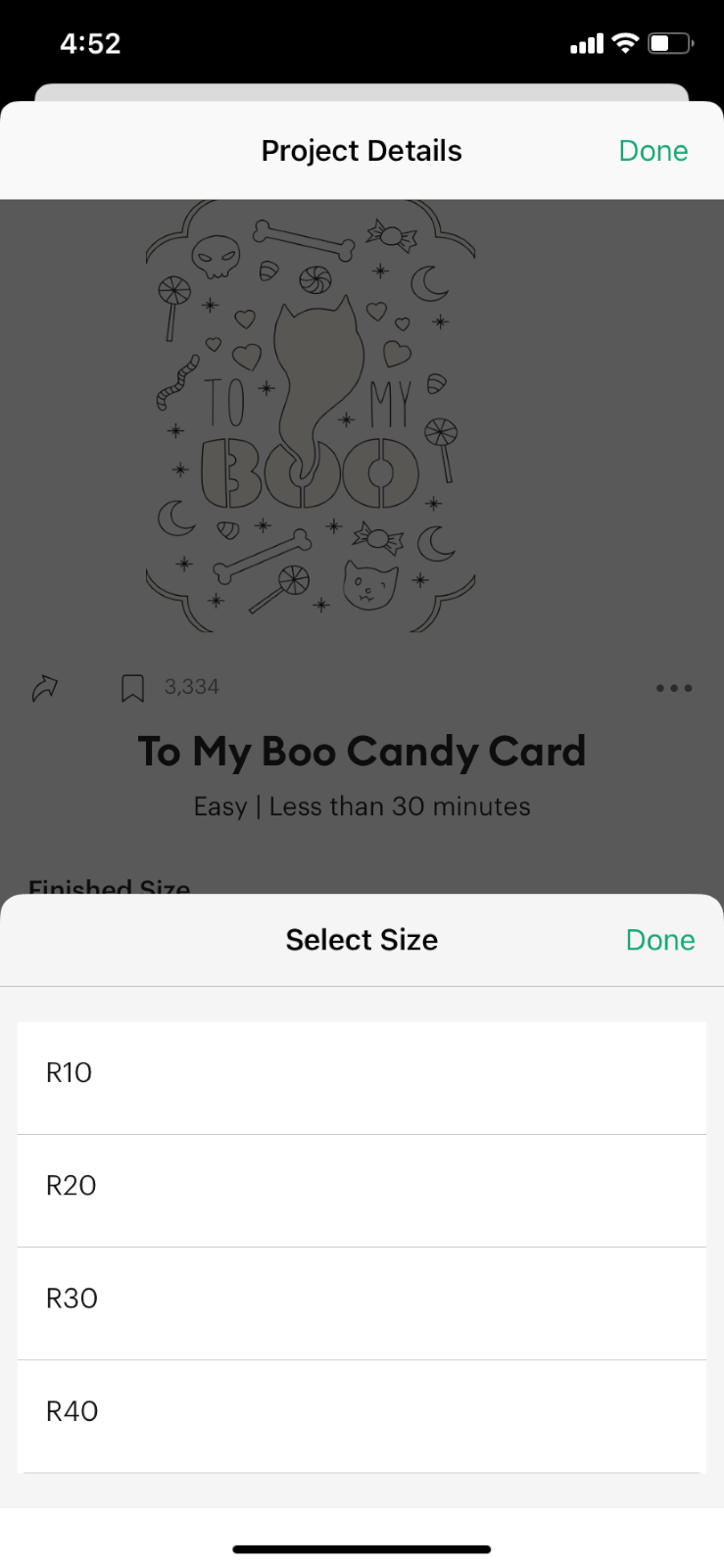Open the three-dot overflow menu
Screen dimensions: 724x1568
click(x=673, y=688)
